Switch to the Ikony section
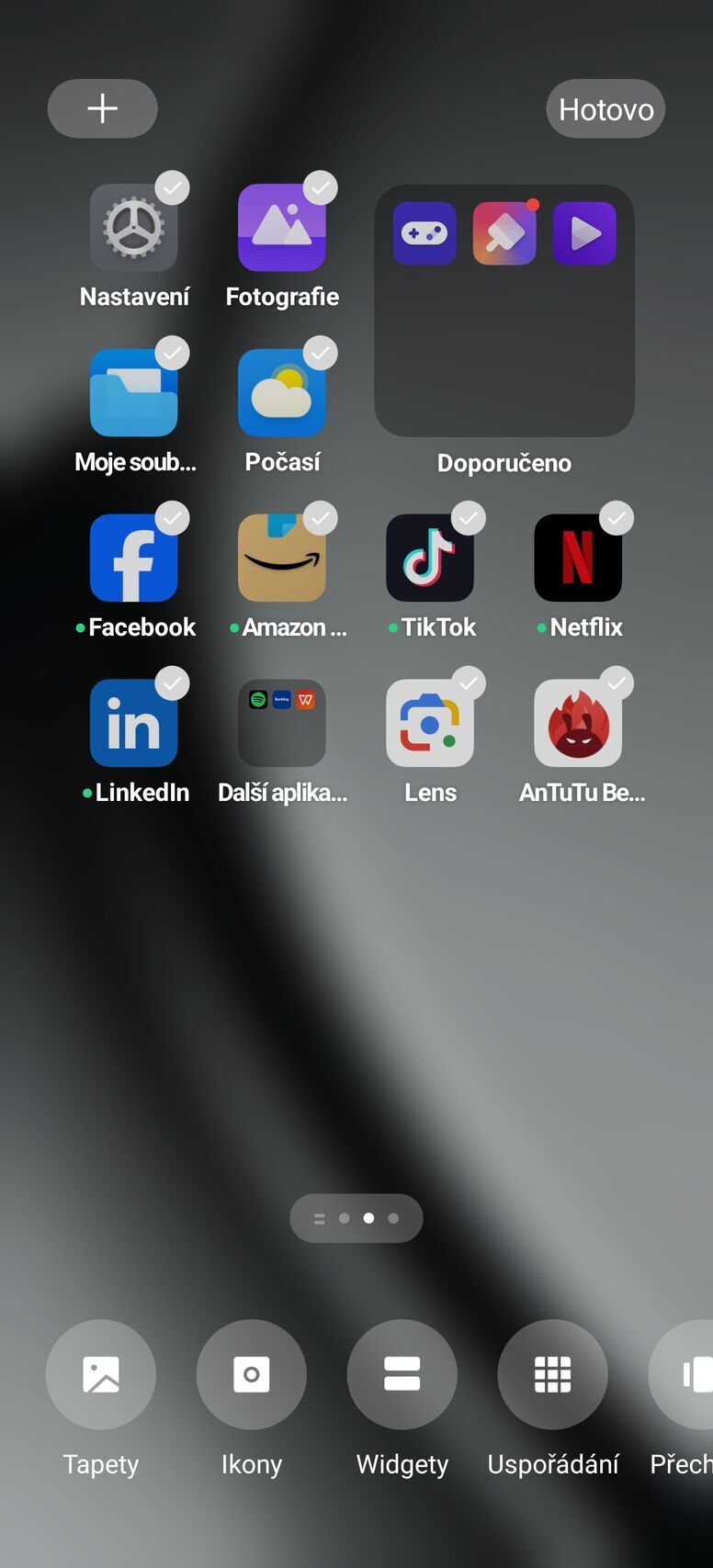Screen dimensions: 713x1568 [x=251, y=1373]
